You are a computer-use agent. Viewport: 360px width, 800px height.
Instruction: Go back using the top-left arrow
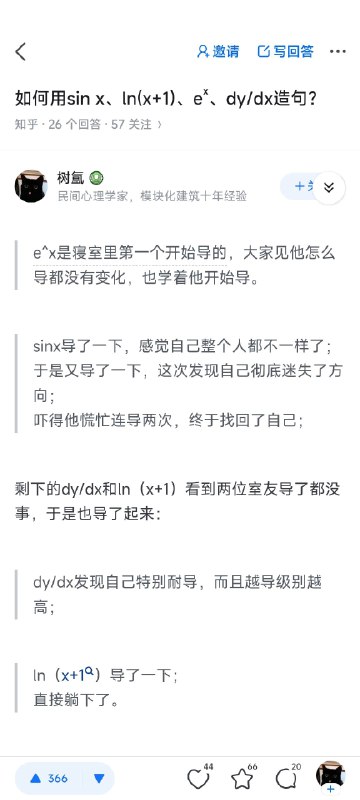(x=20, y=52)
